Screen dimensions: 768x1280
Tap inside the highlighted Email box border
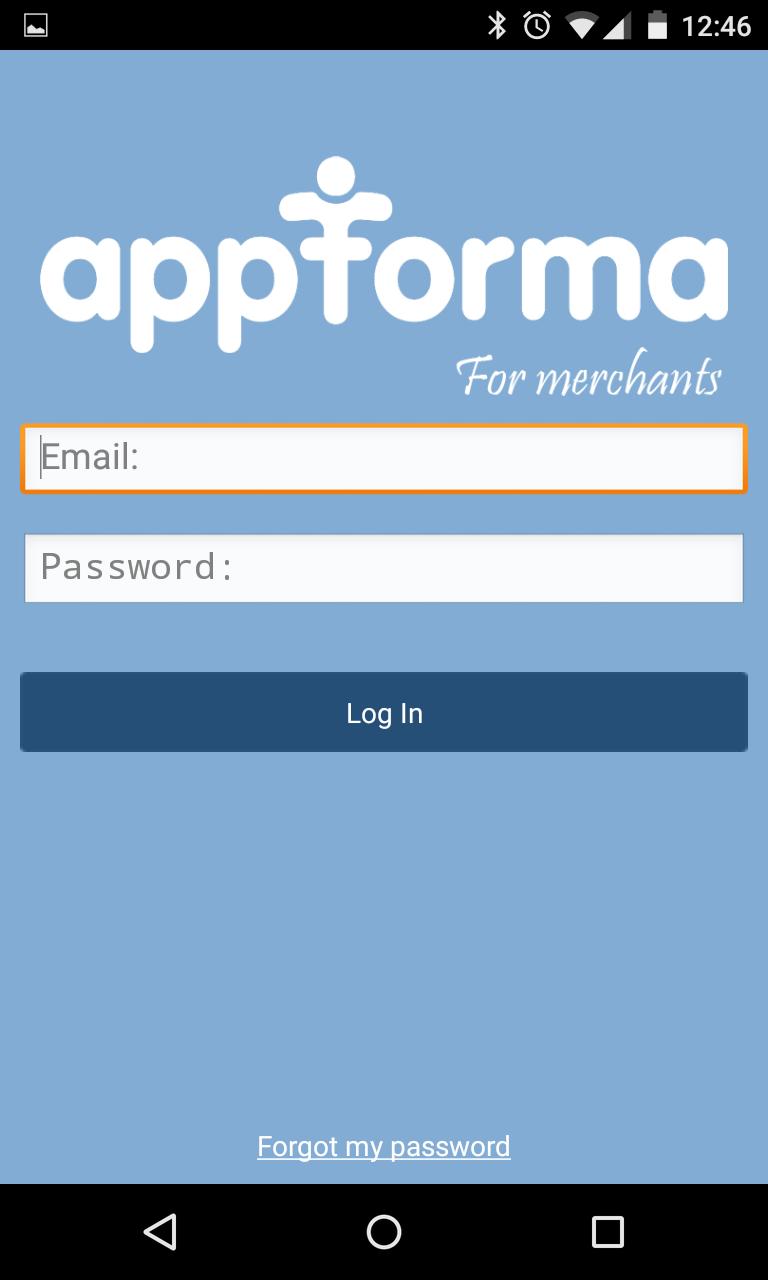(384, 458)
